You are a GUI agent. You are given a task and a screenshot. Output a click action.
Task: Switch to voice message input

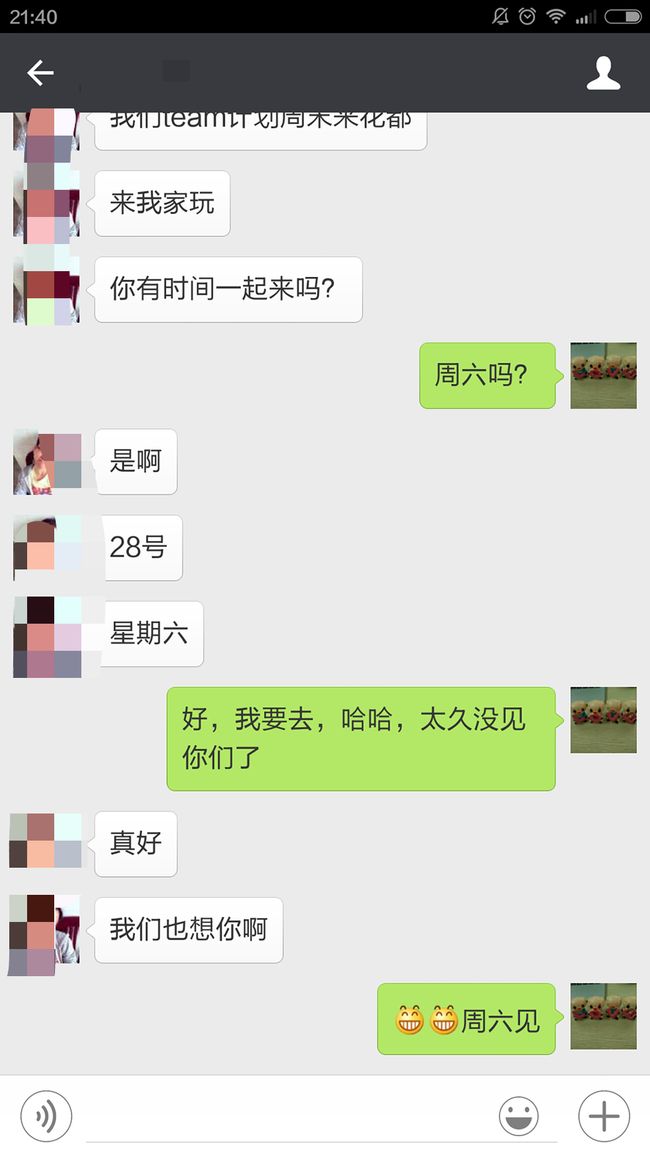(x=46, y=1116)
